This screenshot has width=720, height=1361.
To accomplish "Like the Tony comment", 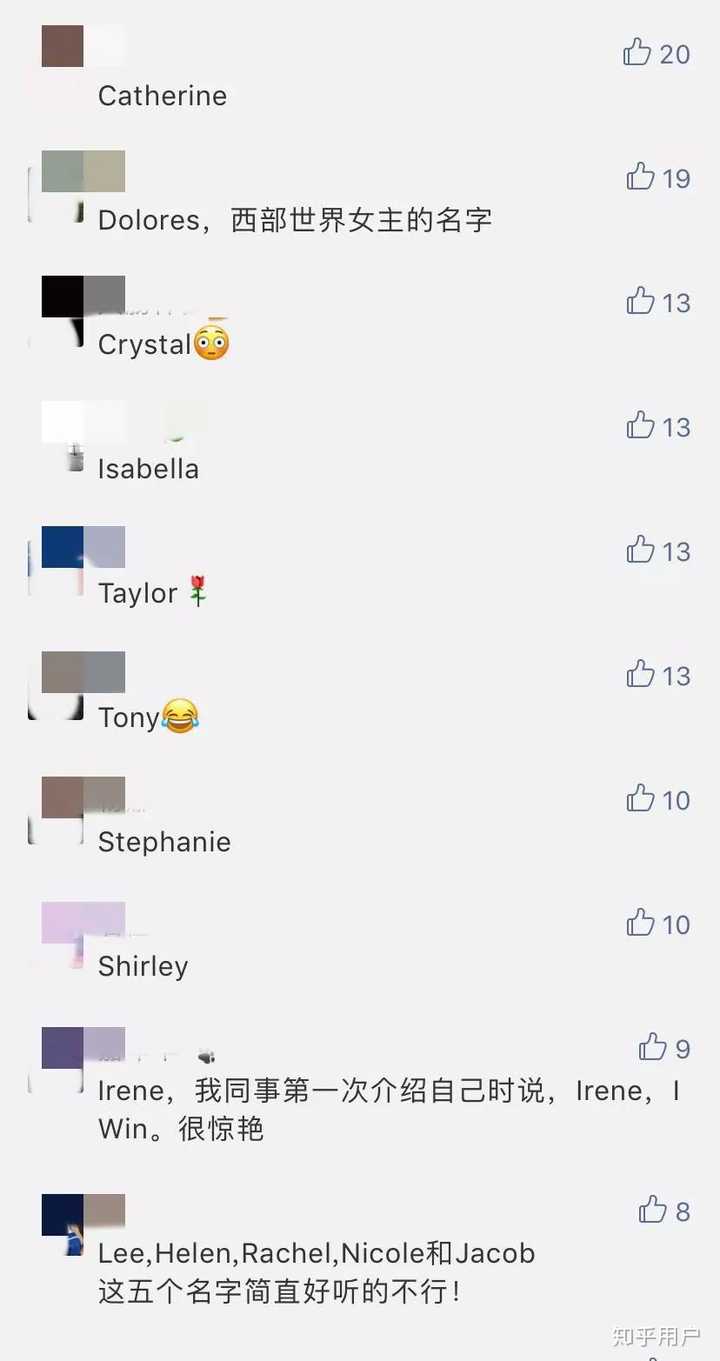I will (641, 675).
